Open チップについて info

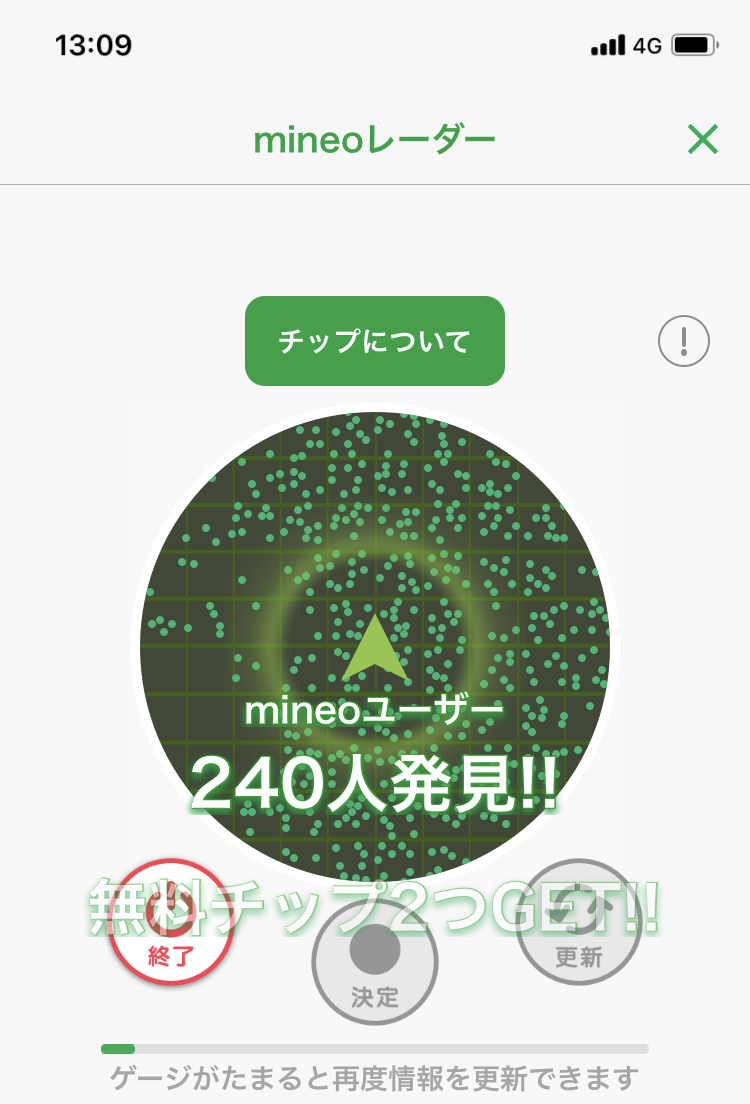coord(374,341)
